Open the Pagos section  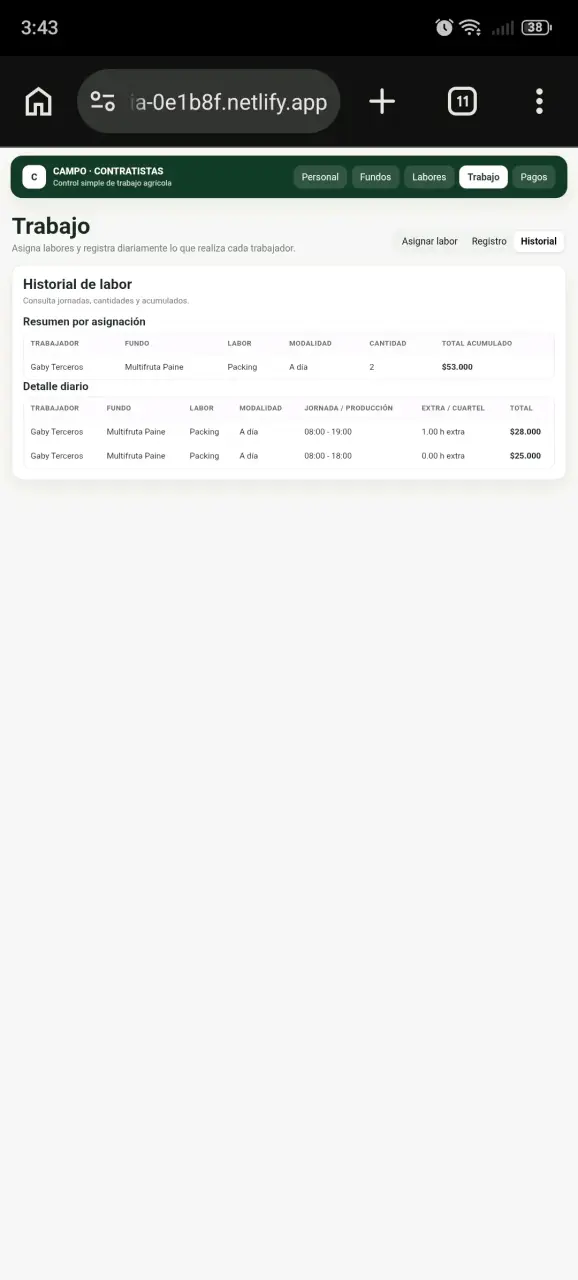[x=534, y=177]
